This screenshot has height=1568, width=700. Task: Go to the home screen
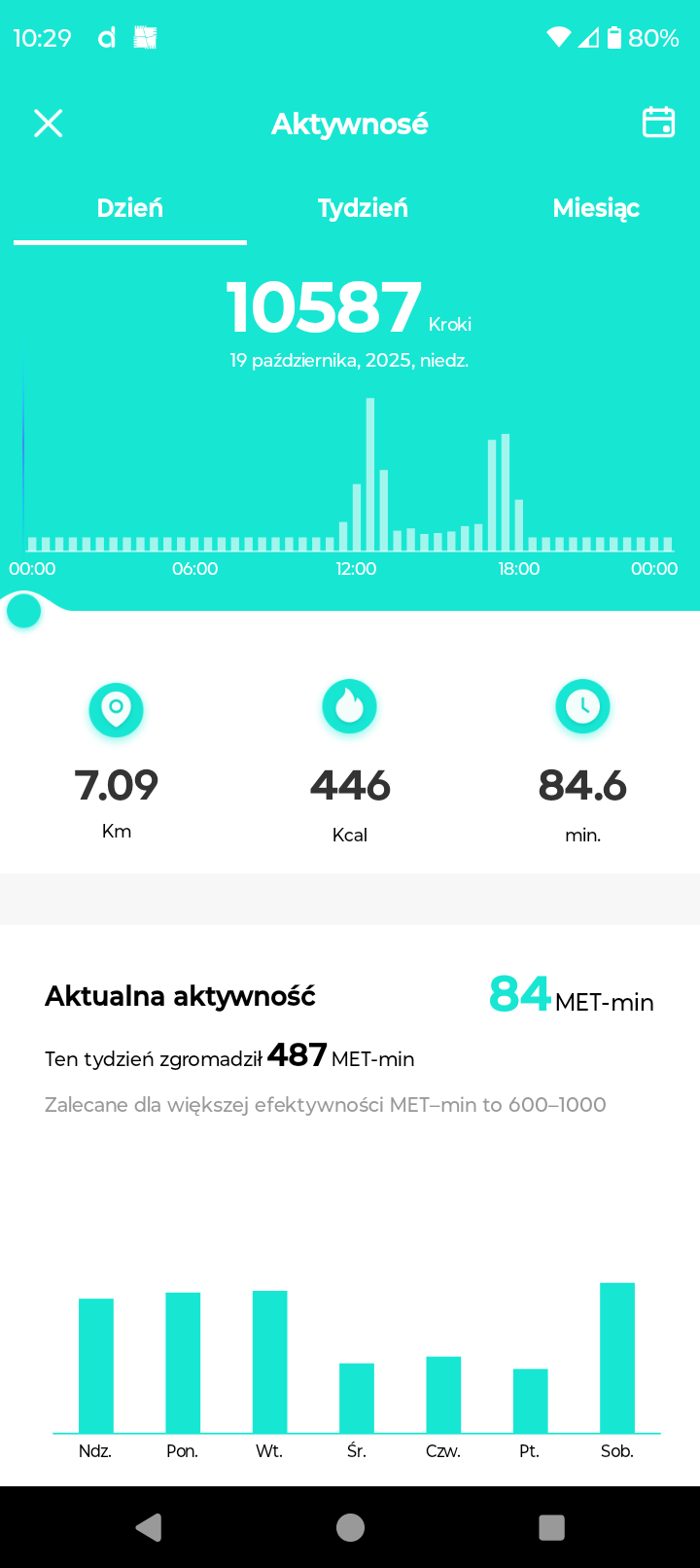click(x=350, y=1527)
